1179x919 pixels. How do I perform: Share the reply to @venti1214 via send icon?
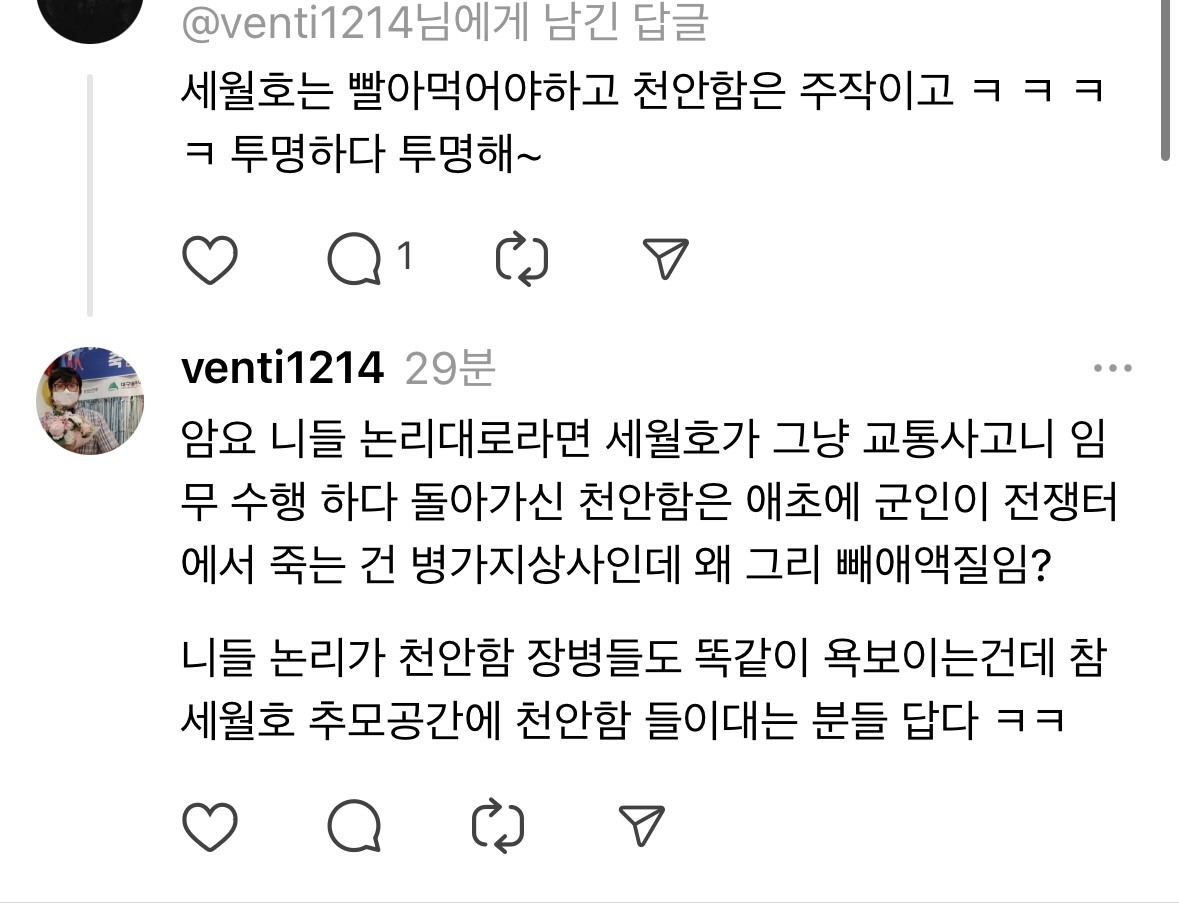(x=665, y=259)
